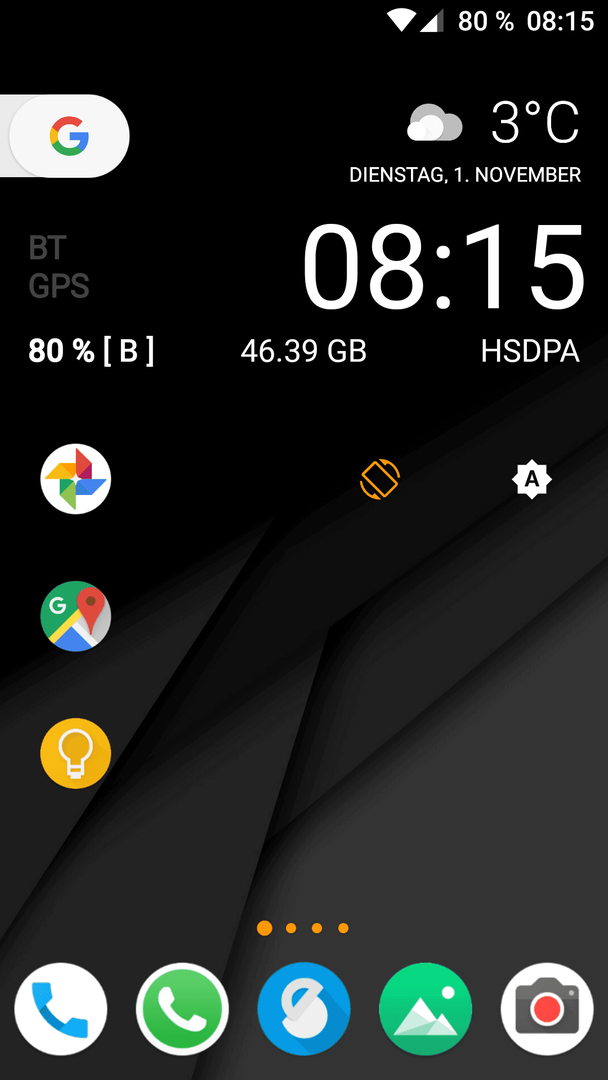Launch WhatsApp from the dock
Screen dimensions: 608x1080
pyautogui.click(x=182, y=1008)
